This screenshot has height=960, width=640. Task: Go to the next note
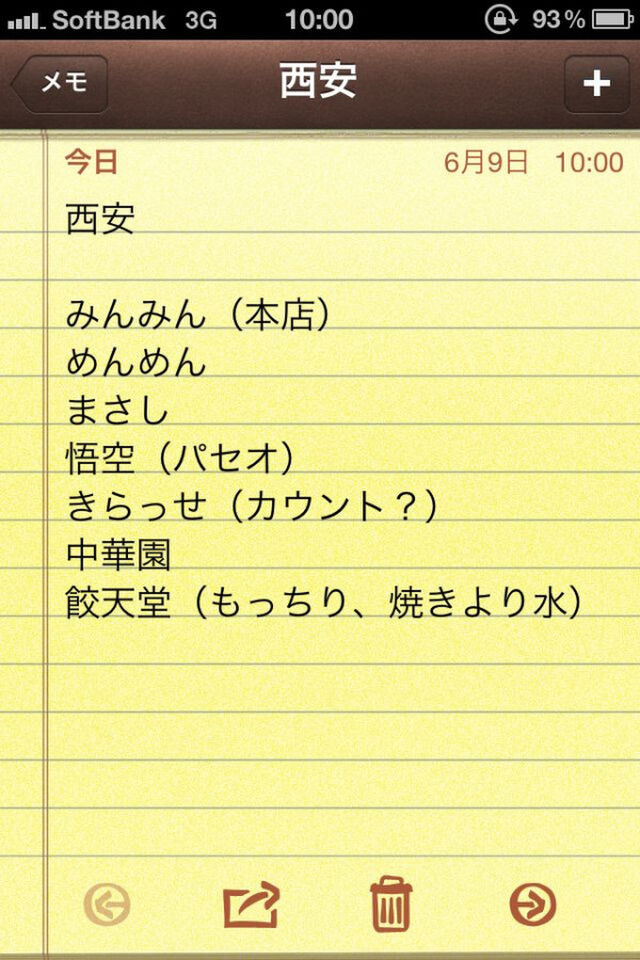click(532, 906)
